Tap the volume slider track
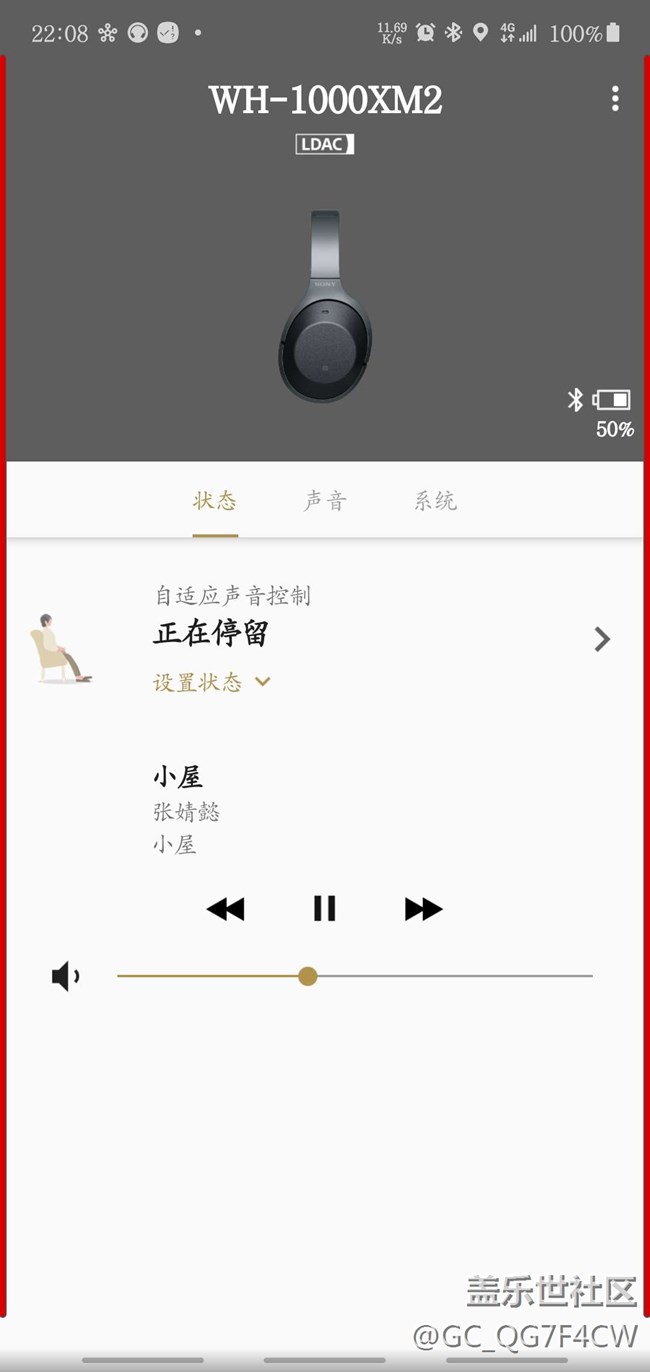 pyautogui.click(x=450, y=976)
